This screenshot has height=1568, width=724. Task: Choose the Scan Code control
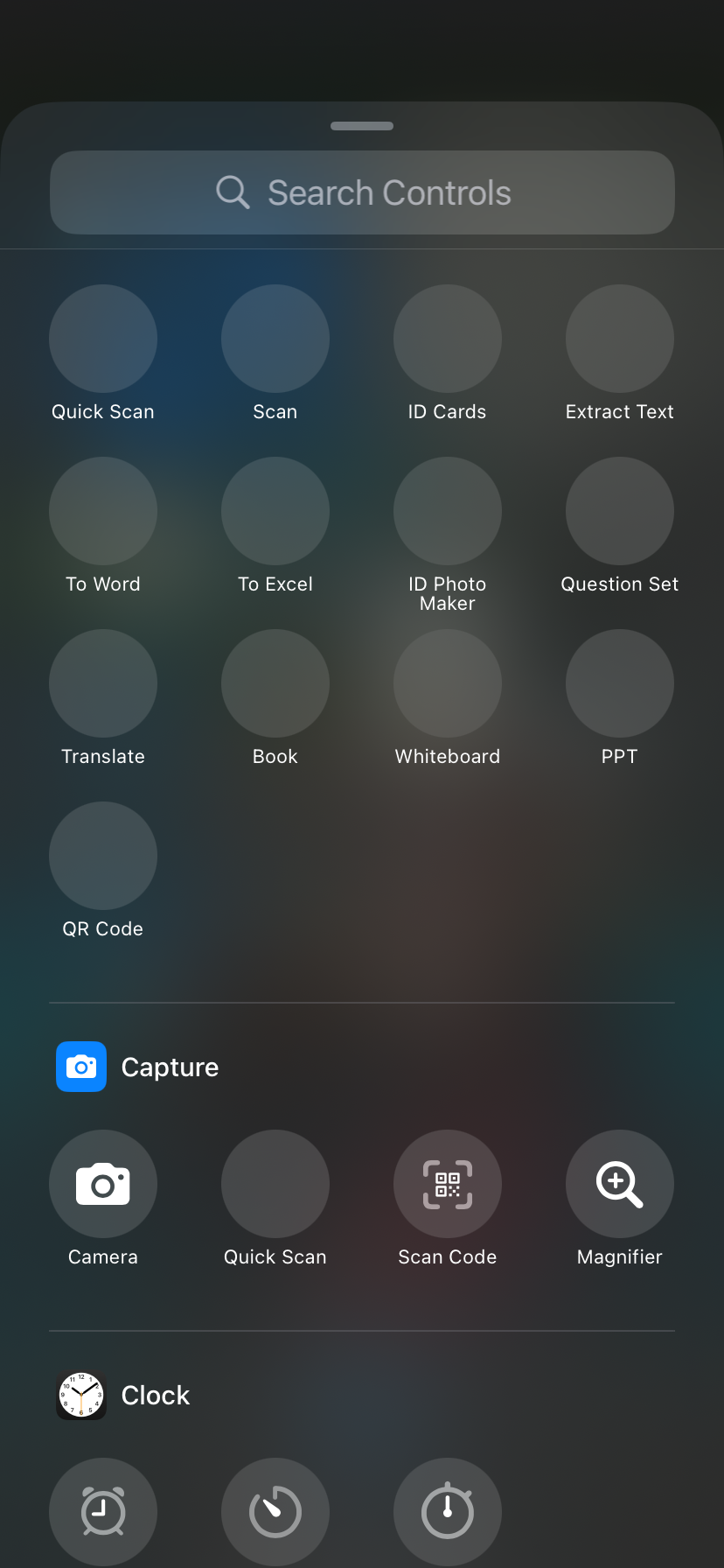[447, 1184]
